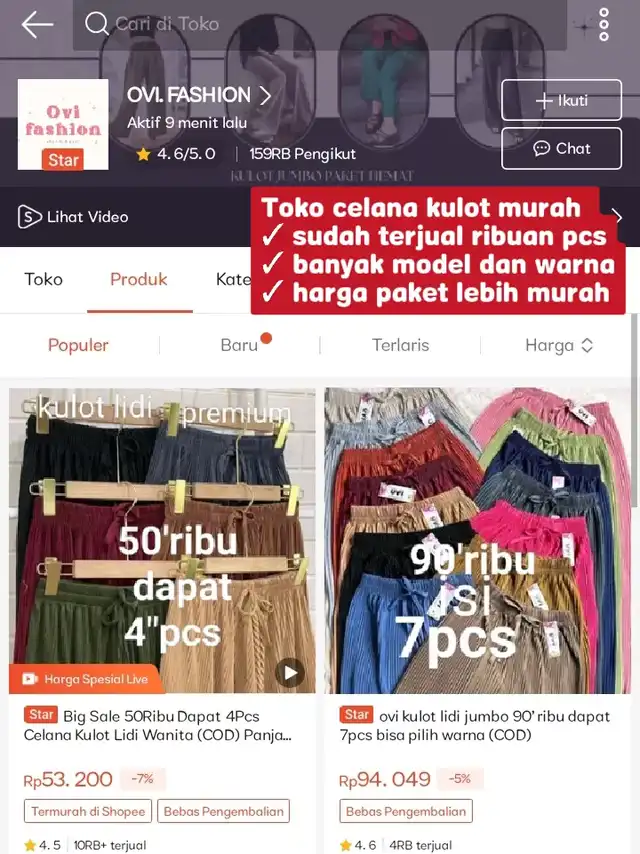Start a Chat with the seller
Image resolution: width=640 pixels, height=854 pixels.
(x=561, y=149)
